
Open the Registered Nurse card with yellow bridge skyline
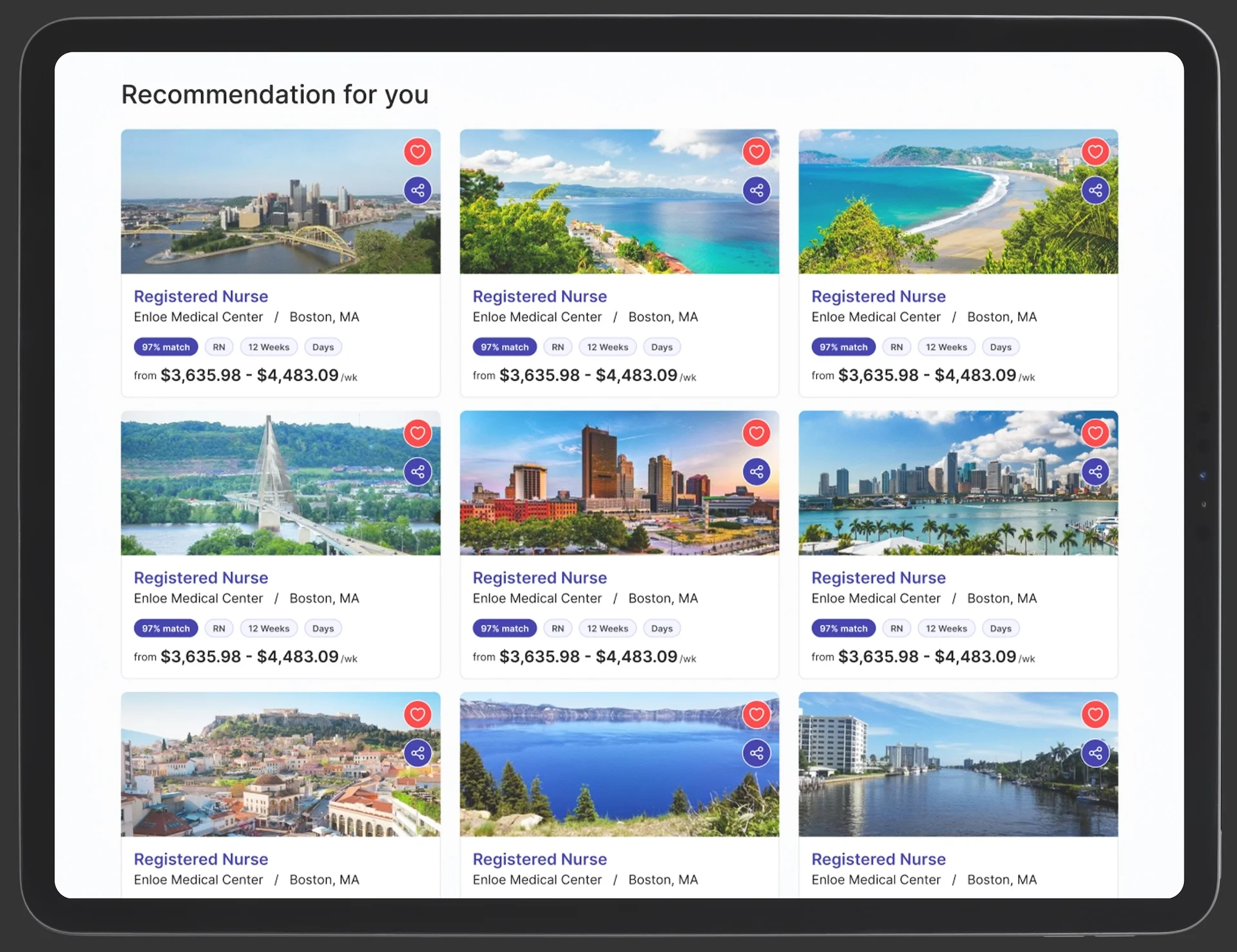tap(201, 296)
